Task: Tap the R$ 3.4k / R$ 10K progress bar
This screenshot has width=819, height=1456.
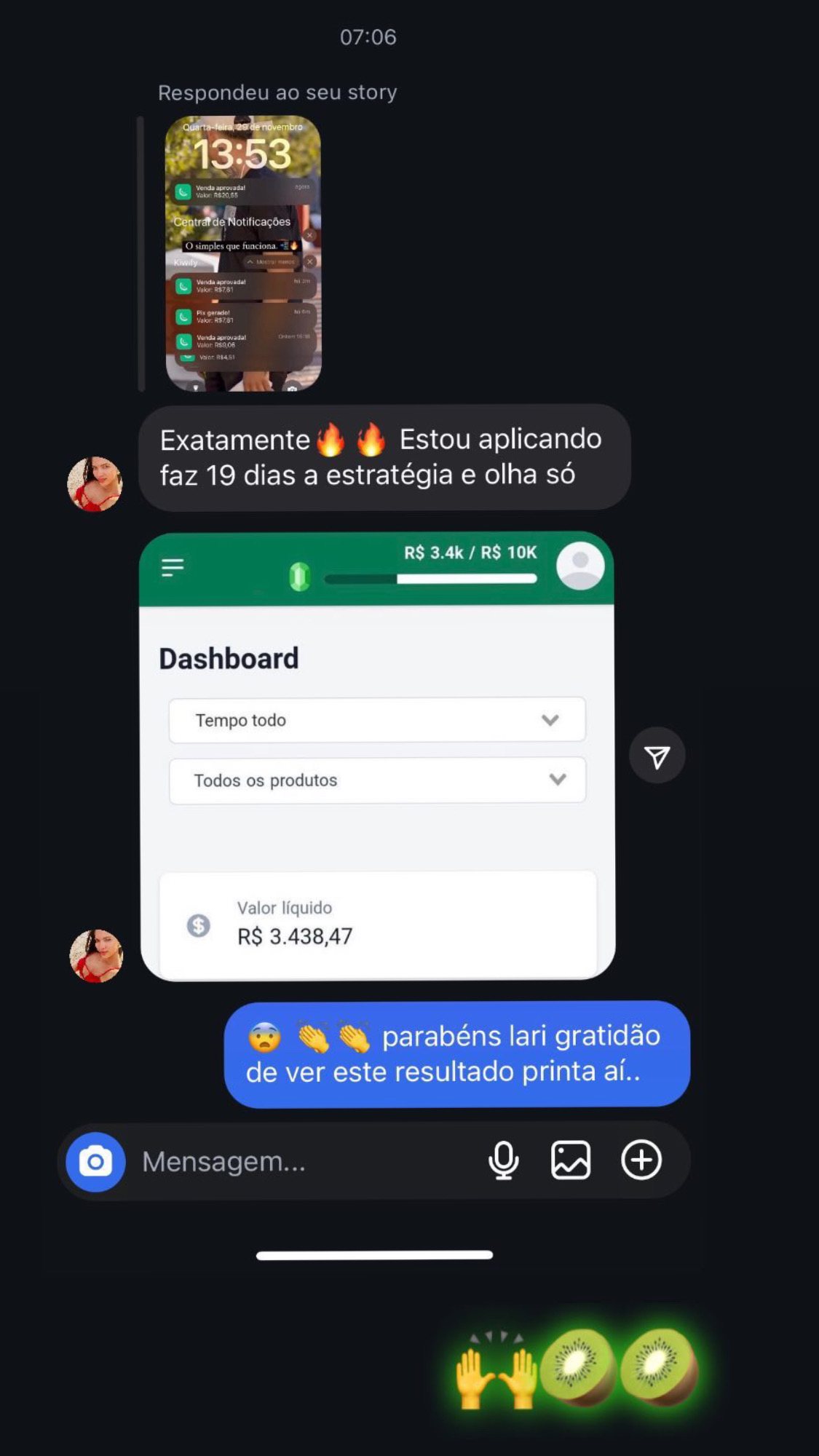Action: [432, 577]
